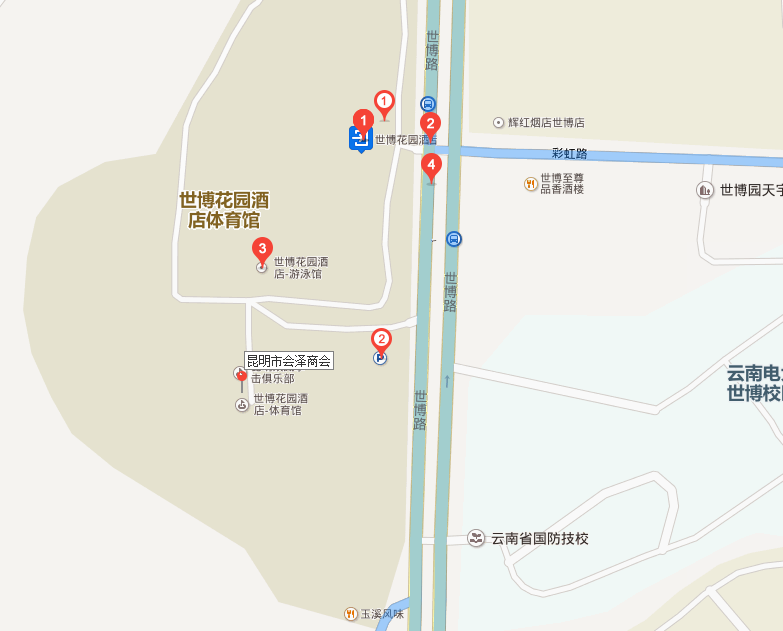This screenshot has height=631, width=783.
Task: Tap the bus stop icon south of marker 4
Action: pyautogui.click(x=453, y=239)
